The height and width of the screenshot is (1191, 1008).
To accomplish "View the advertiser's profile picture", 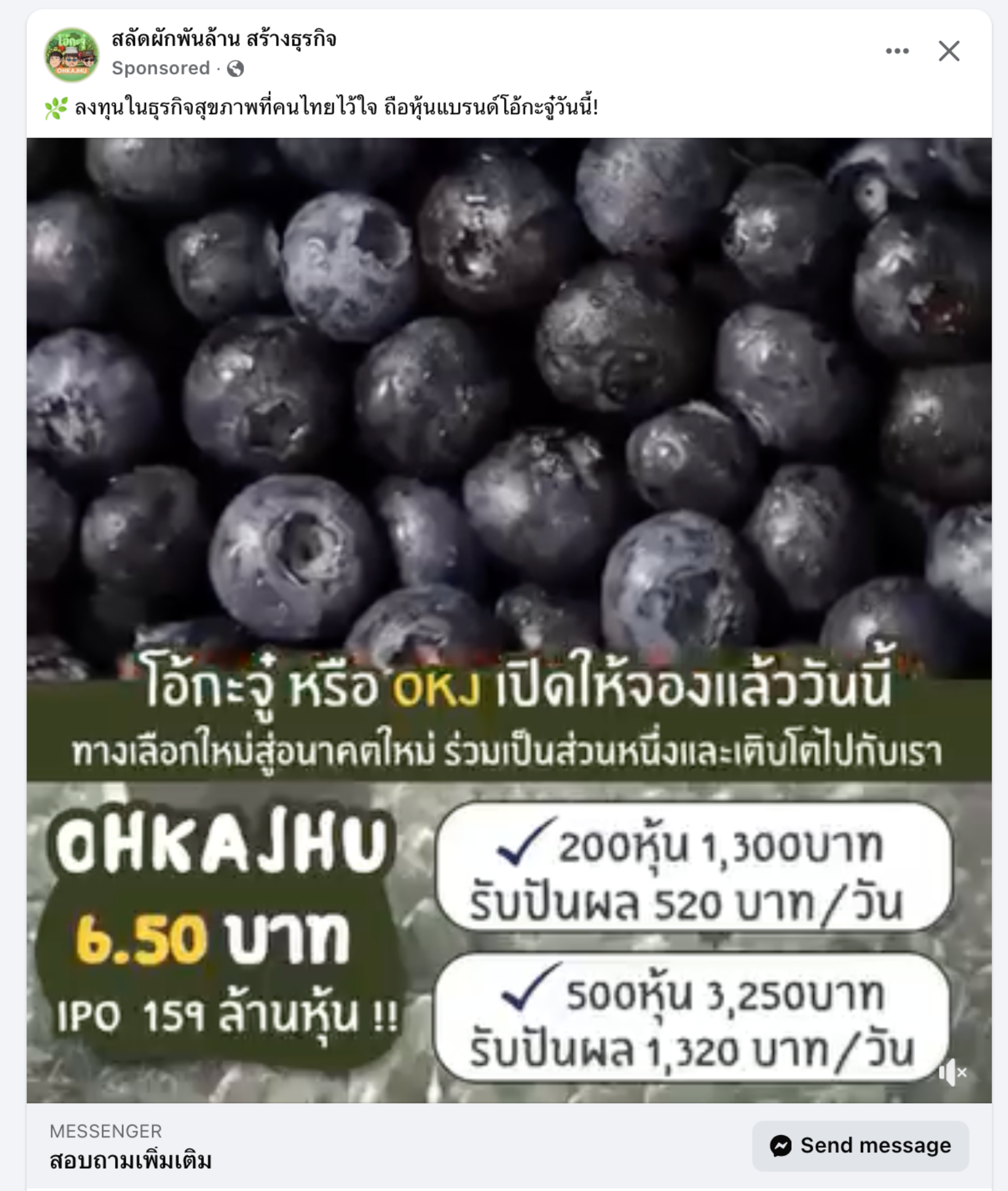I will pyautogui.click(x=72, y=55).
